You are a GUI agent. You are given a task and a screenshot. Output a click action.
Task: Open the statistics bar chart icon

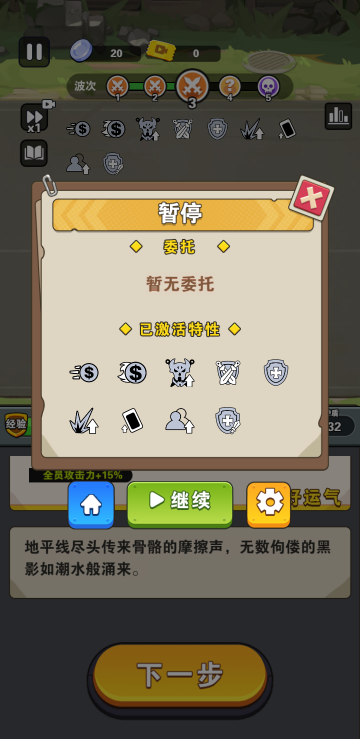338,116
